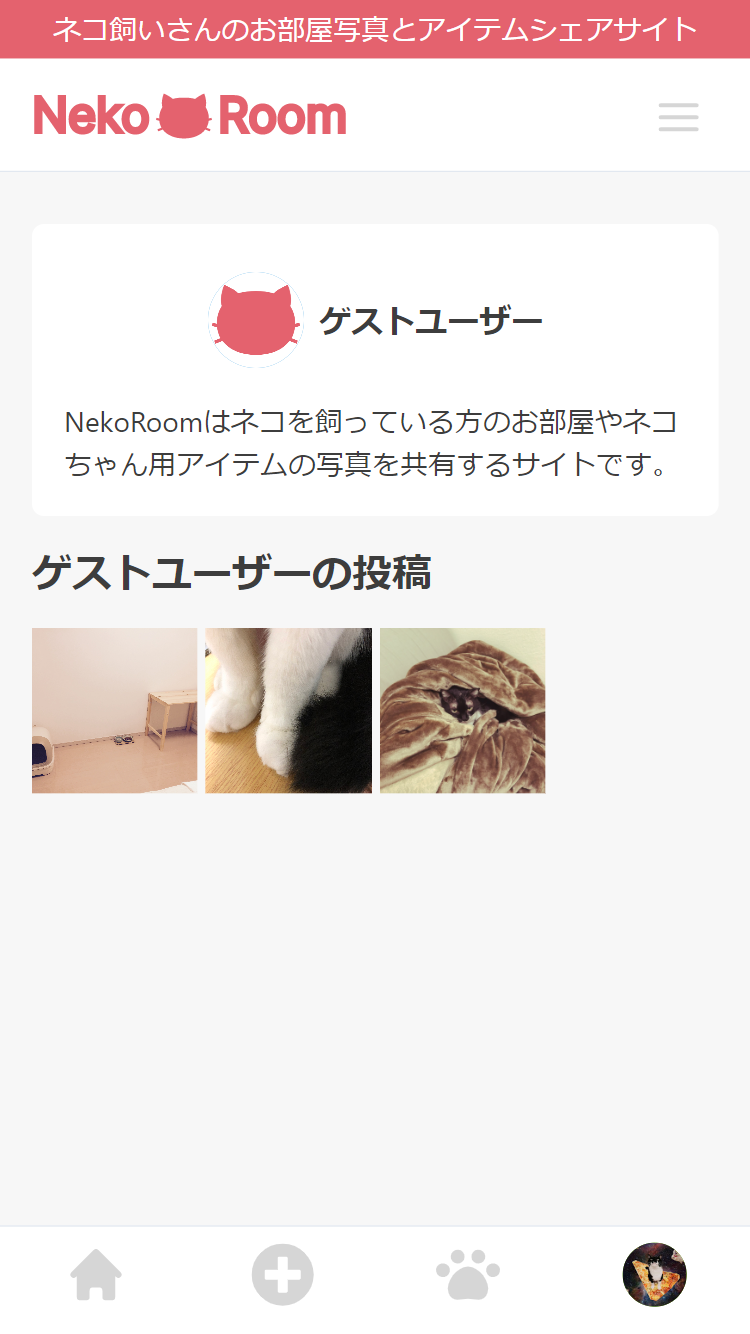
Task: Open the first room photo thumbnail
Action: point(114,710)
